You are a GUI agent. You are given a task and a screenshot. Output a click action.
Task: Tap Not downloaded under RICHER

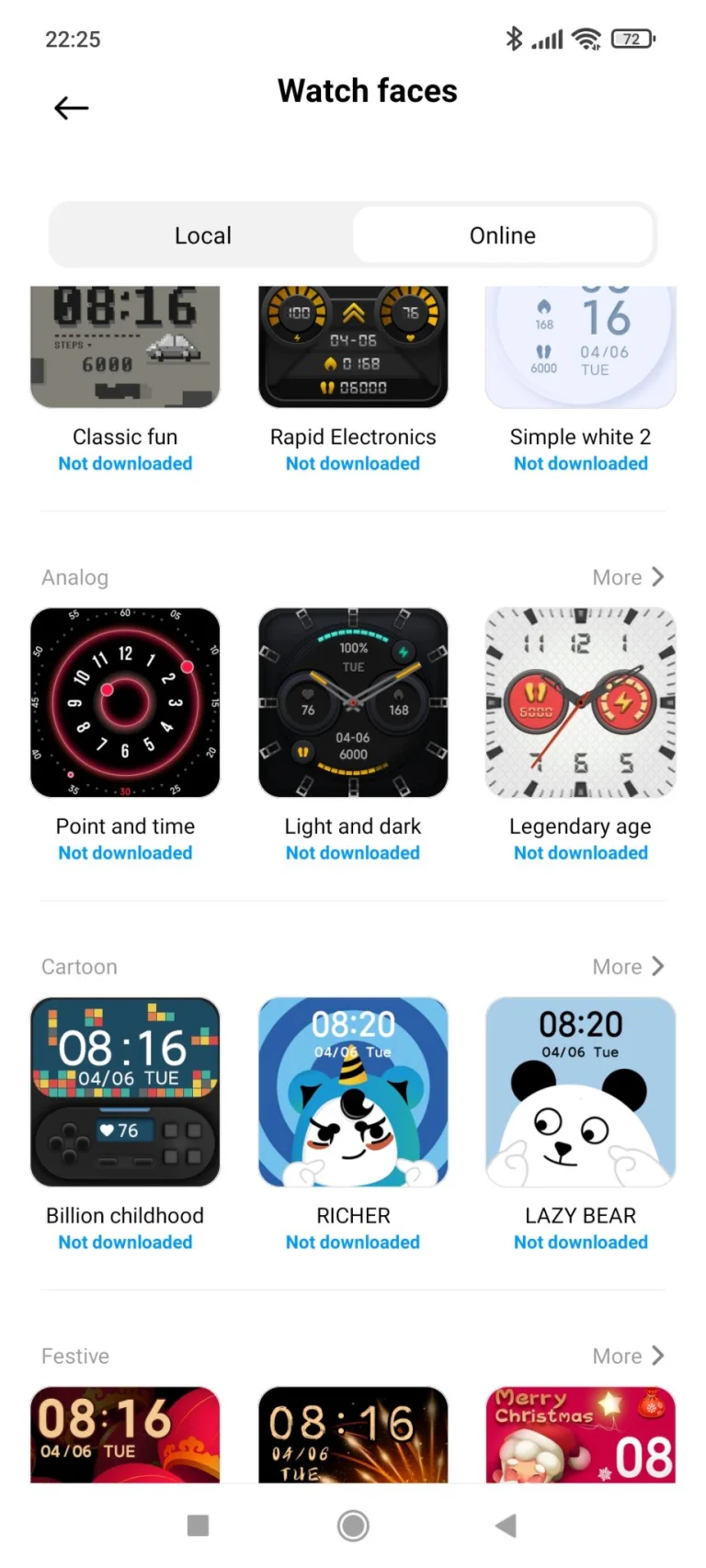352,1242
